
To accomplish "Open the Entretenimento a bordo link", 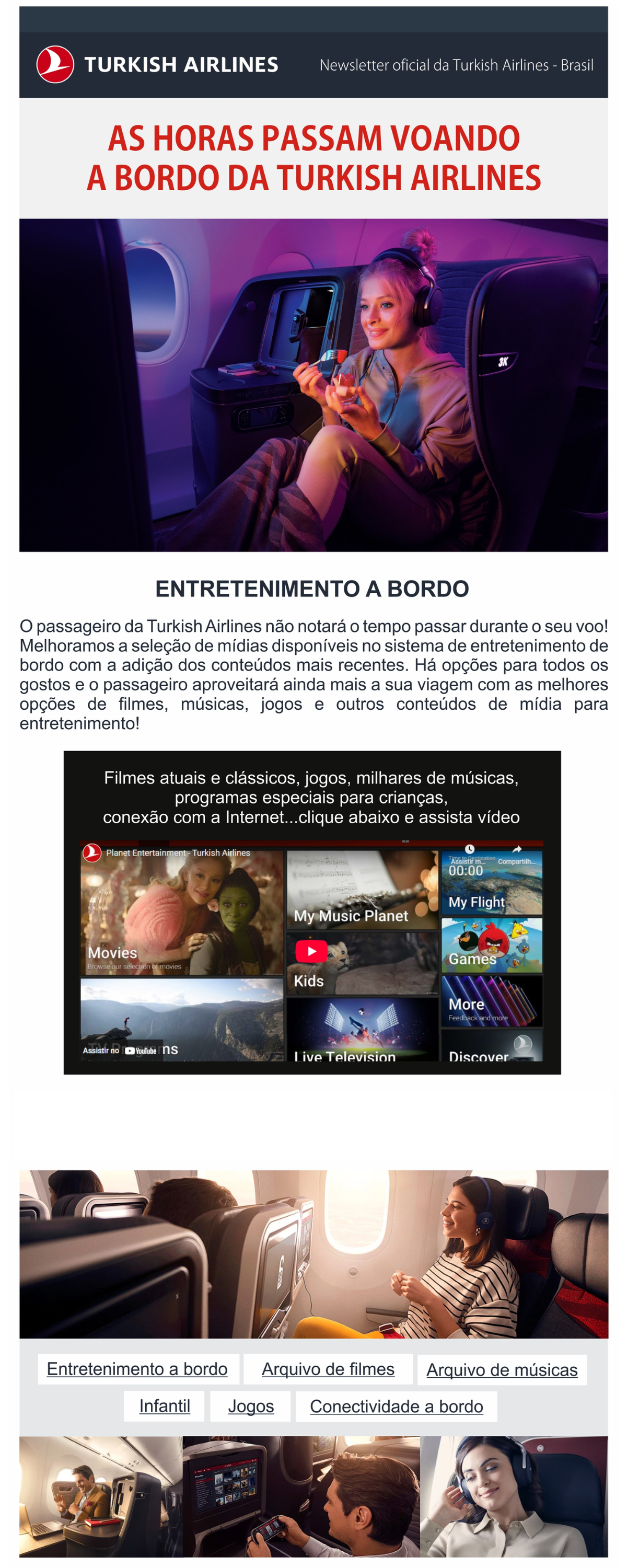I will click(137, 1369).
